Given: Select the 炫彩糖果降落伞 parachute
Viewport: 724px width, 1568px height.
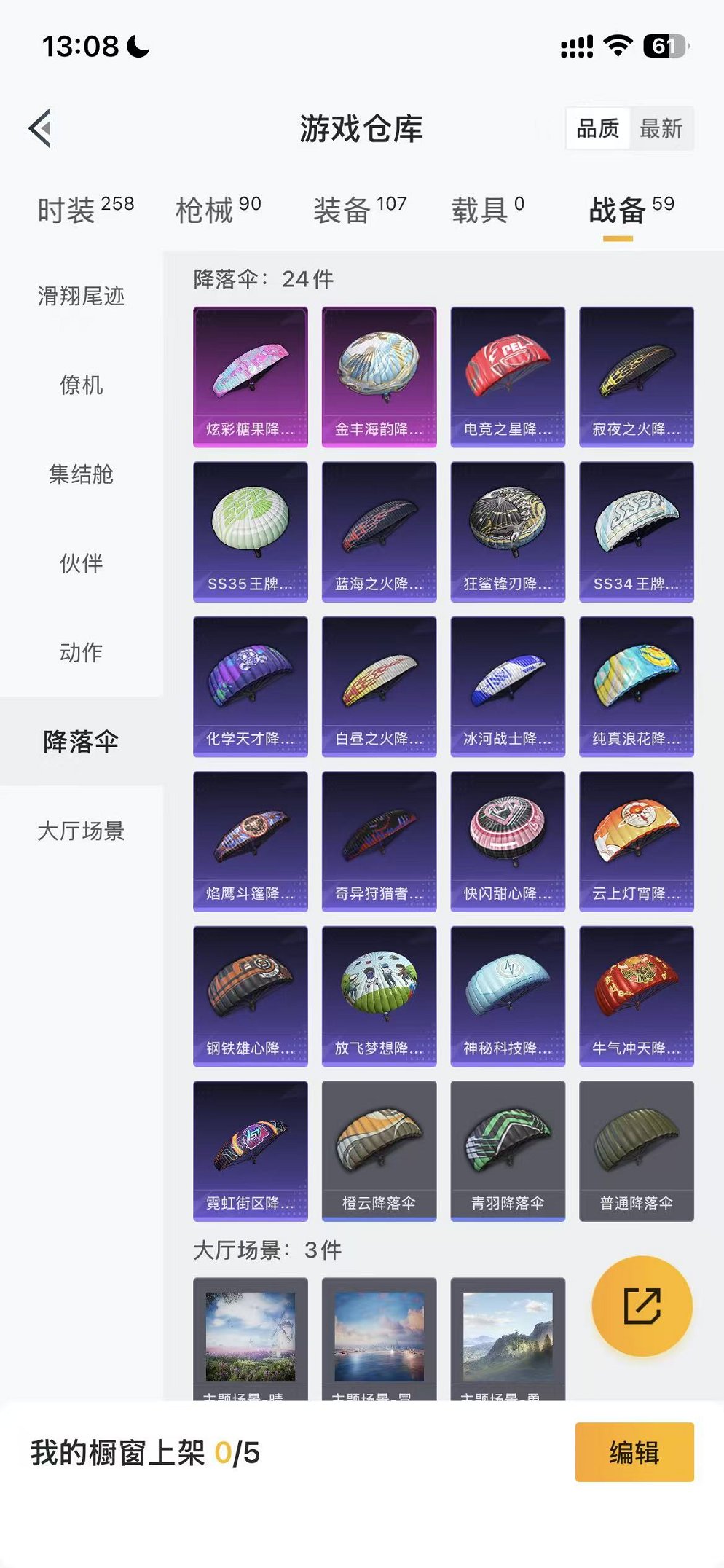Looking at the screenshot, I should [x=250, y=379].
